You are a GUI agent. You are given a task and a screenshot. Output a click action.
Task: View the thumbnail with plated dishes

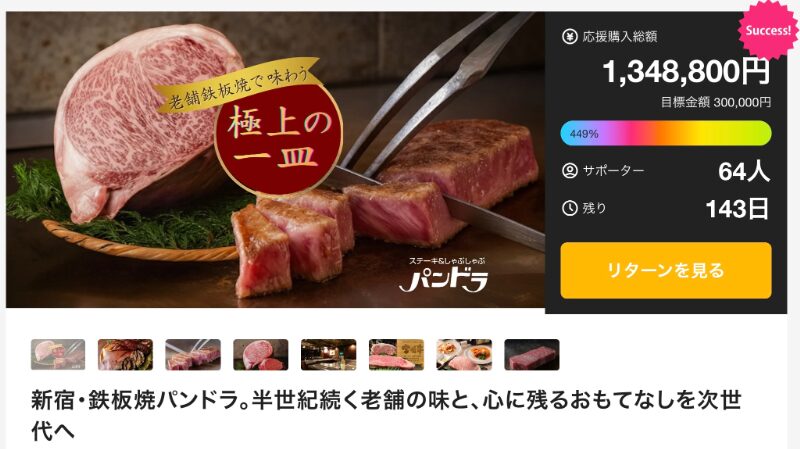tap(464, 354)
